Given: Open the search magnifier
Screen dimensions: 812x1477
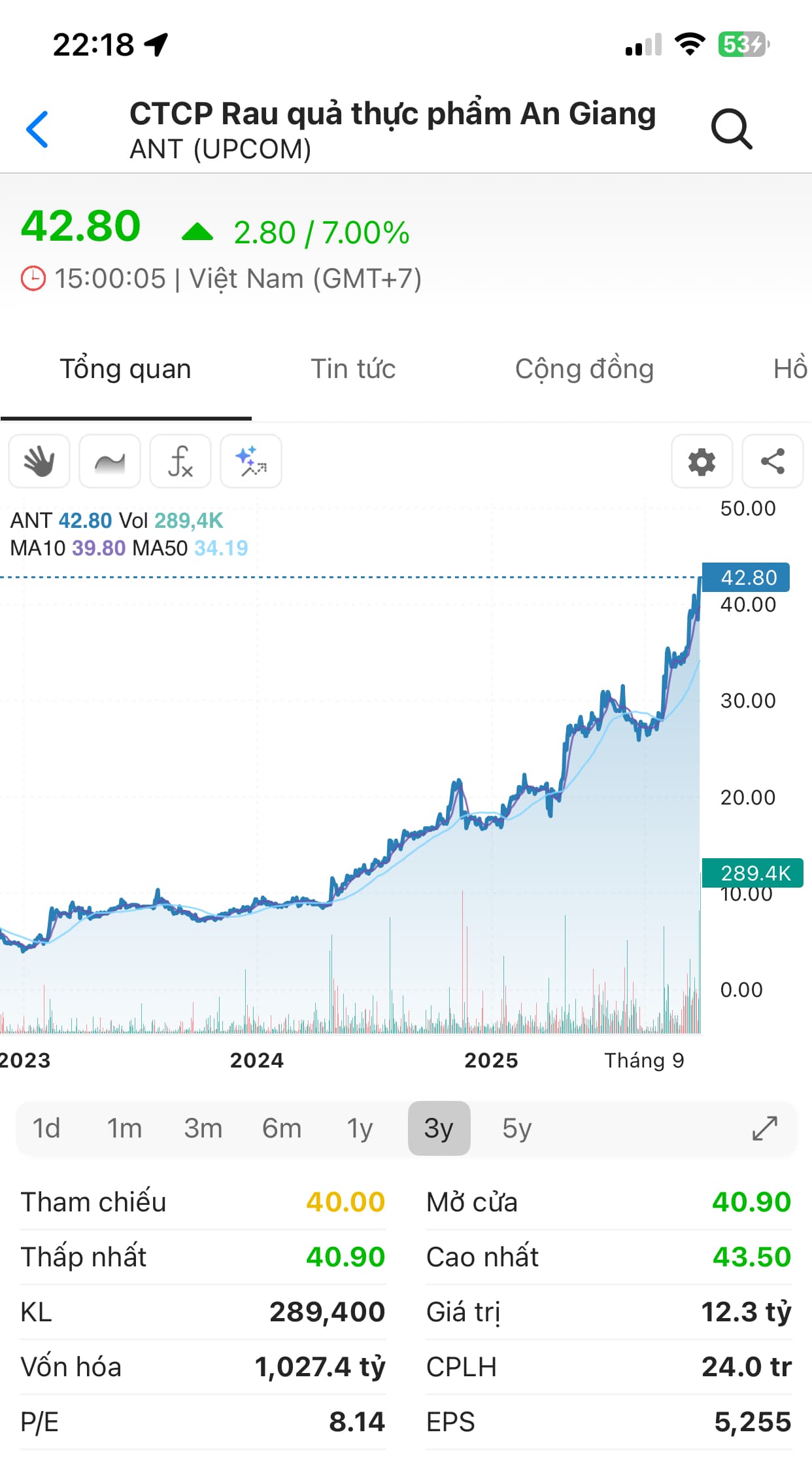Looking at the screenshot, I should [x=731, y=129].
